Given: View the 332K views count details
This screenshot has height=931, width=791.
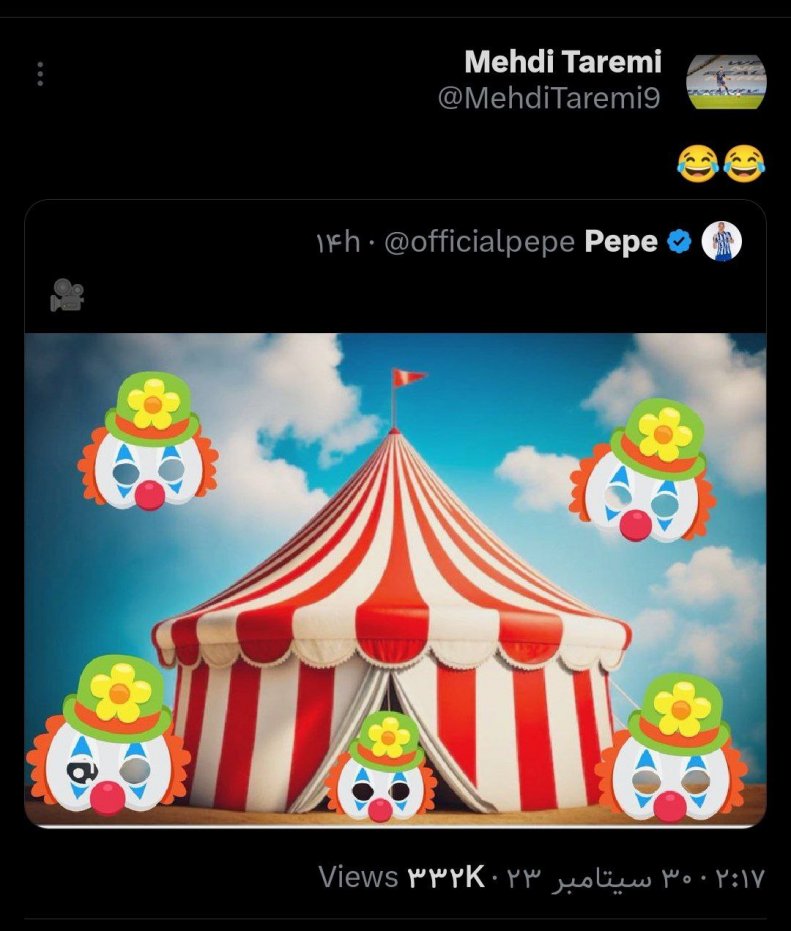Looking at the screenshot, I should 402,878.
